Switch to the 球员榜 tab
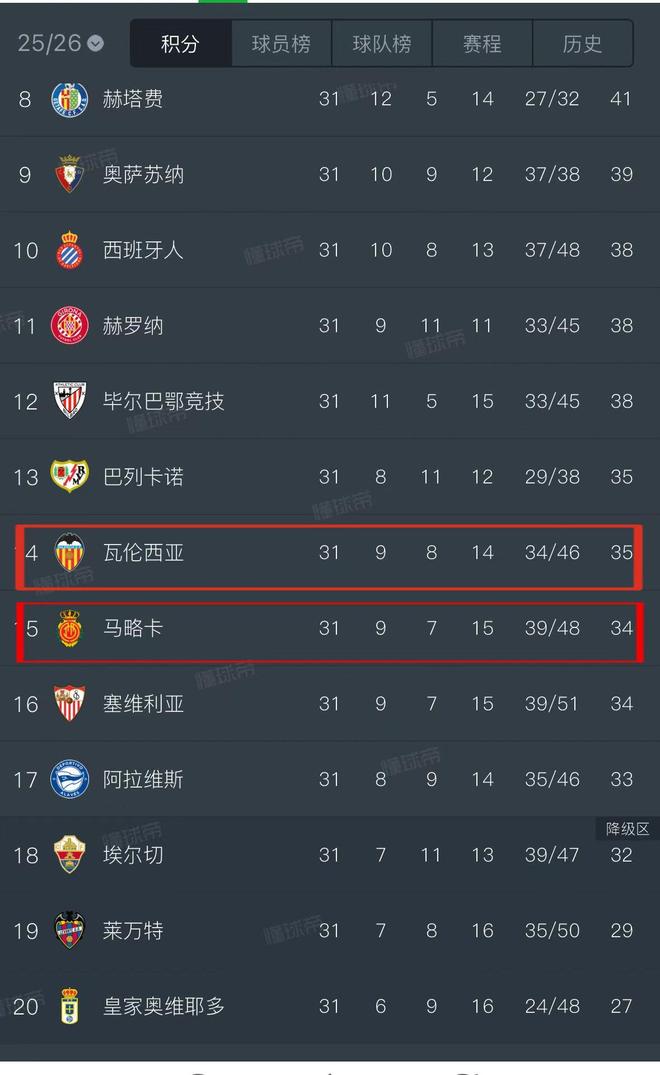 point(281,44)
